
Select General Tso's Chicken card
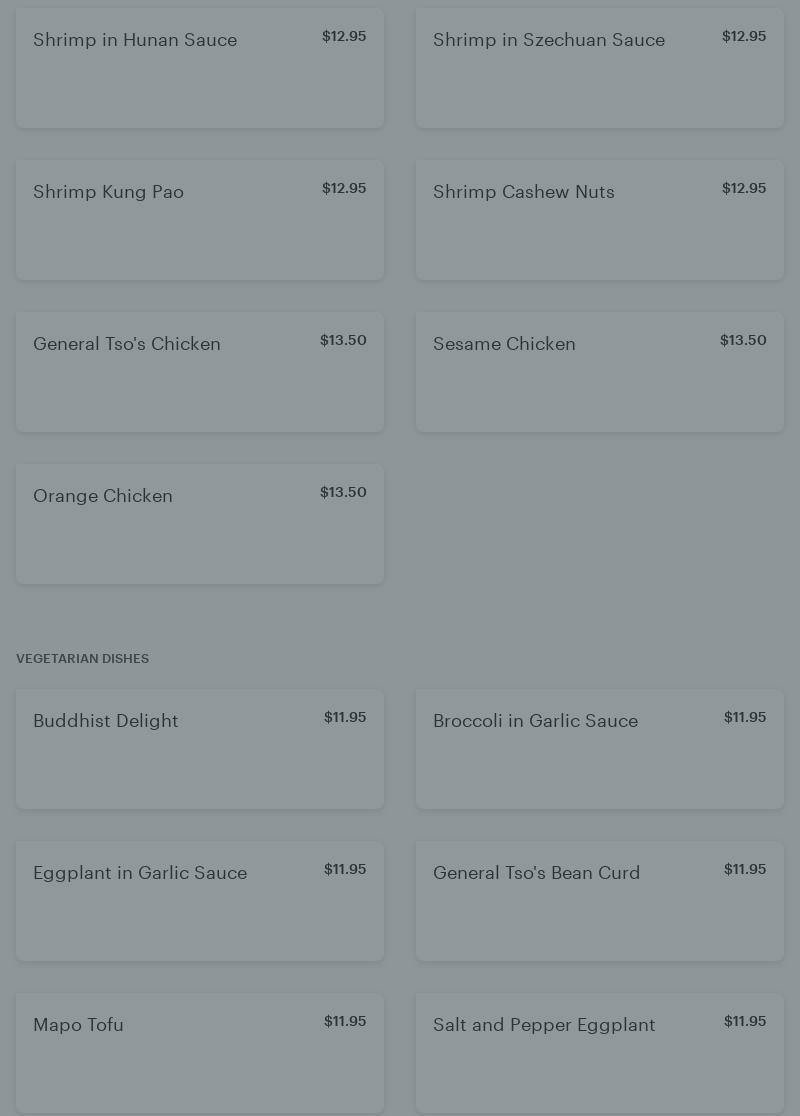coord(200,372)
